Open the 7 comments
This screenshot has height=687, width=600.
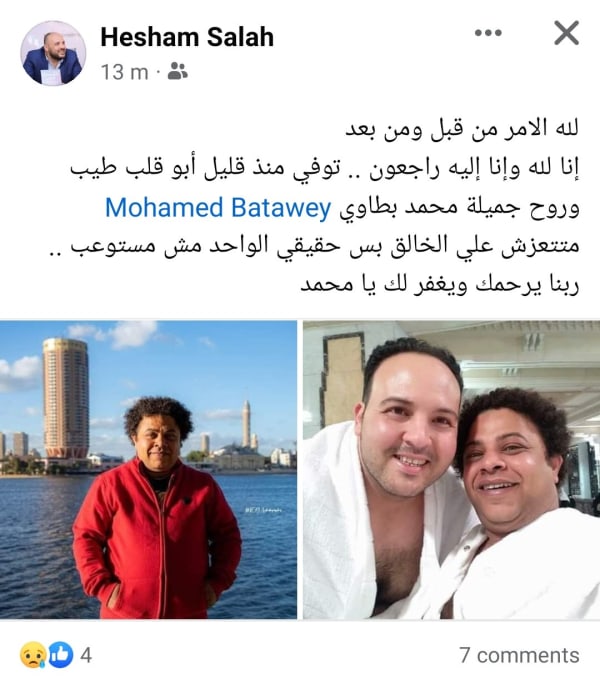[519, 655]
